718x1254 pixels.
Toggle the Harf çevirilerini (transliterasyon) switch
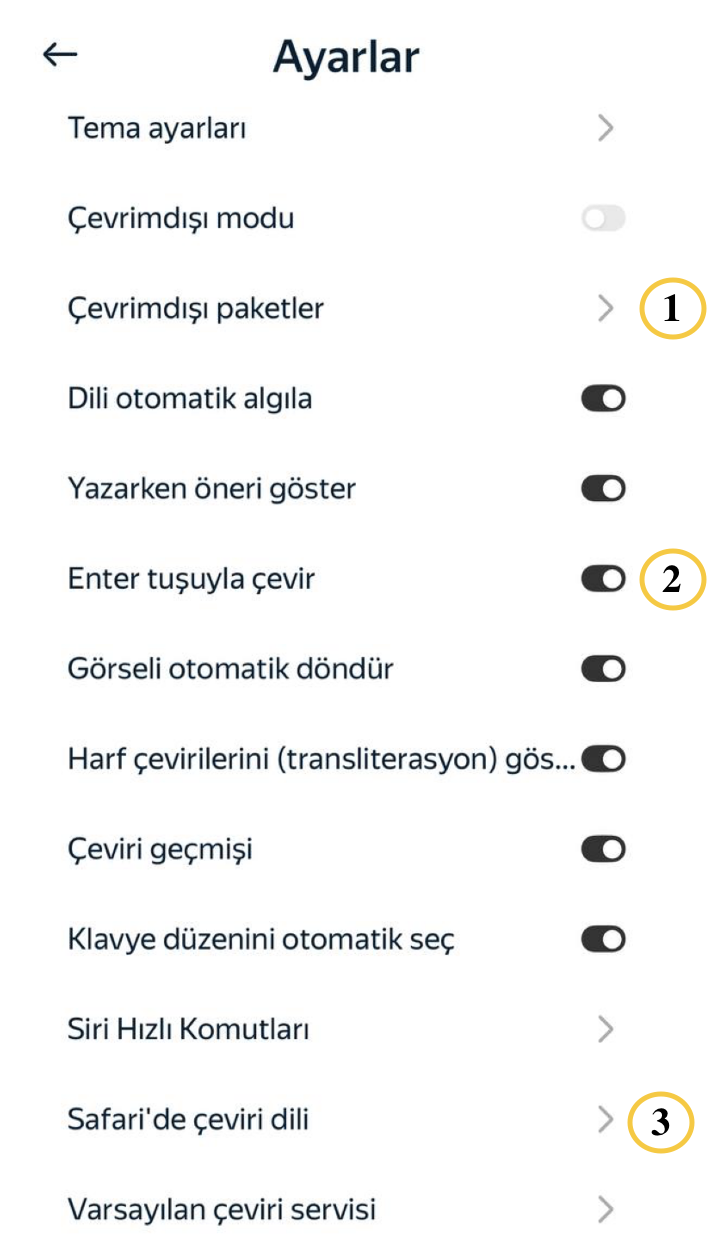point(603,760)
